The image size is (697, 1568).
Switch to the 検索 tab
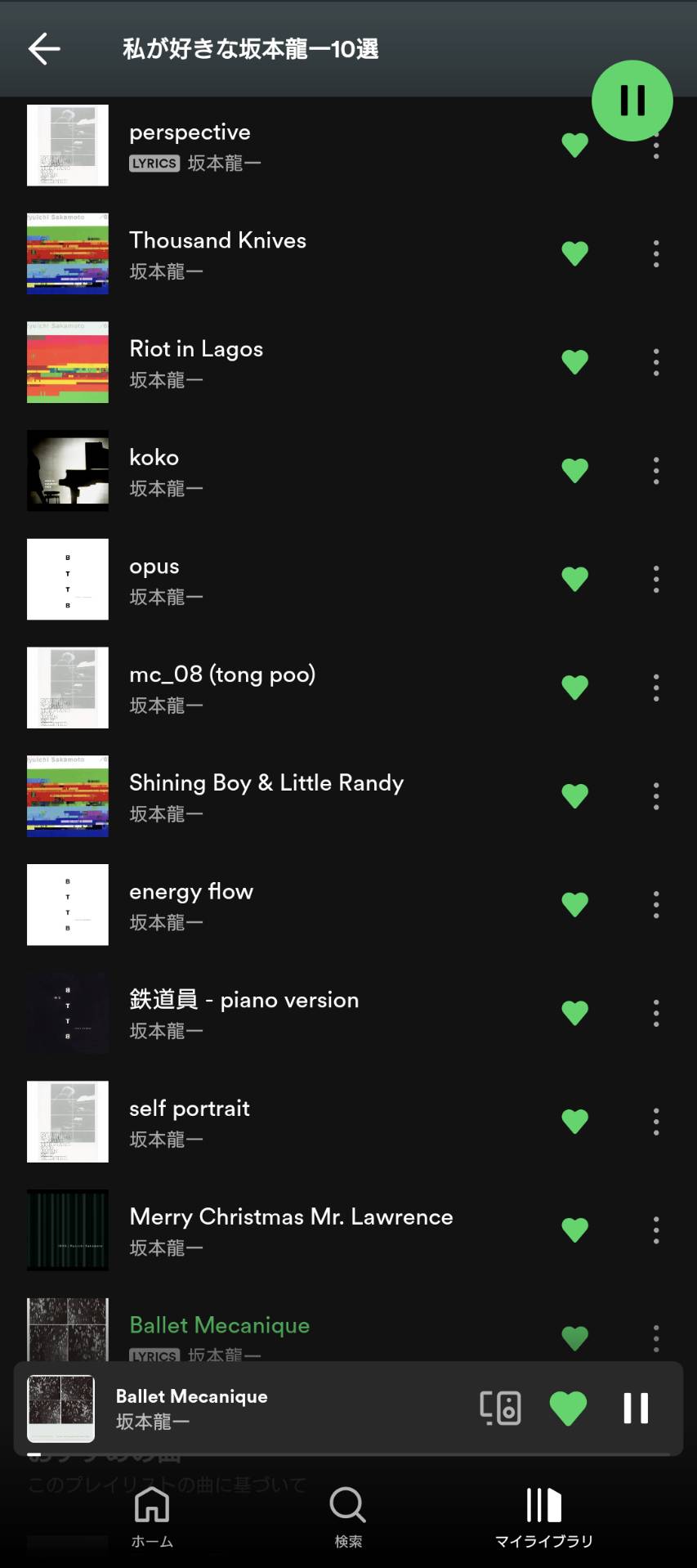pos(348,1516)
